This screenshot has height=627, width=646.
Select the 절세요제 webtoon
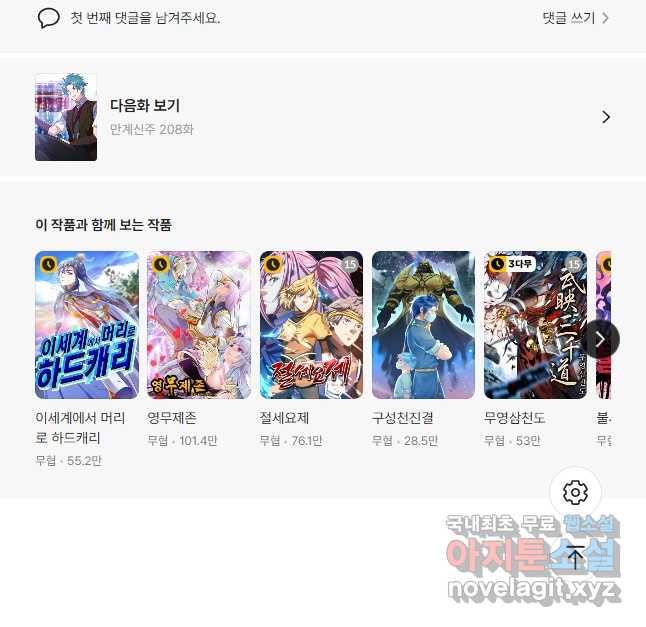click(310, 325)
